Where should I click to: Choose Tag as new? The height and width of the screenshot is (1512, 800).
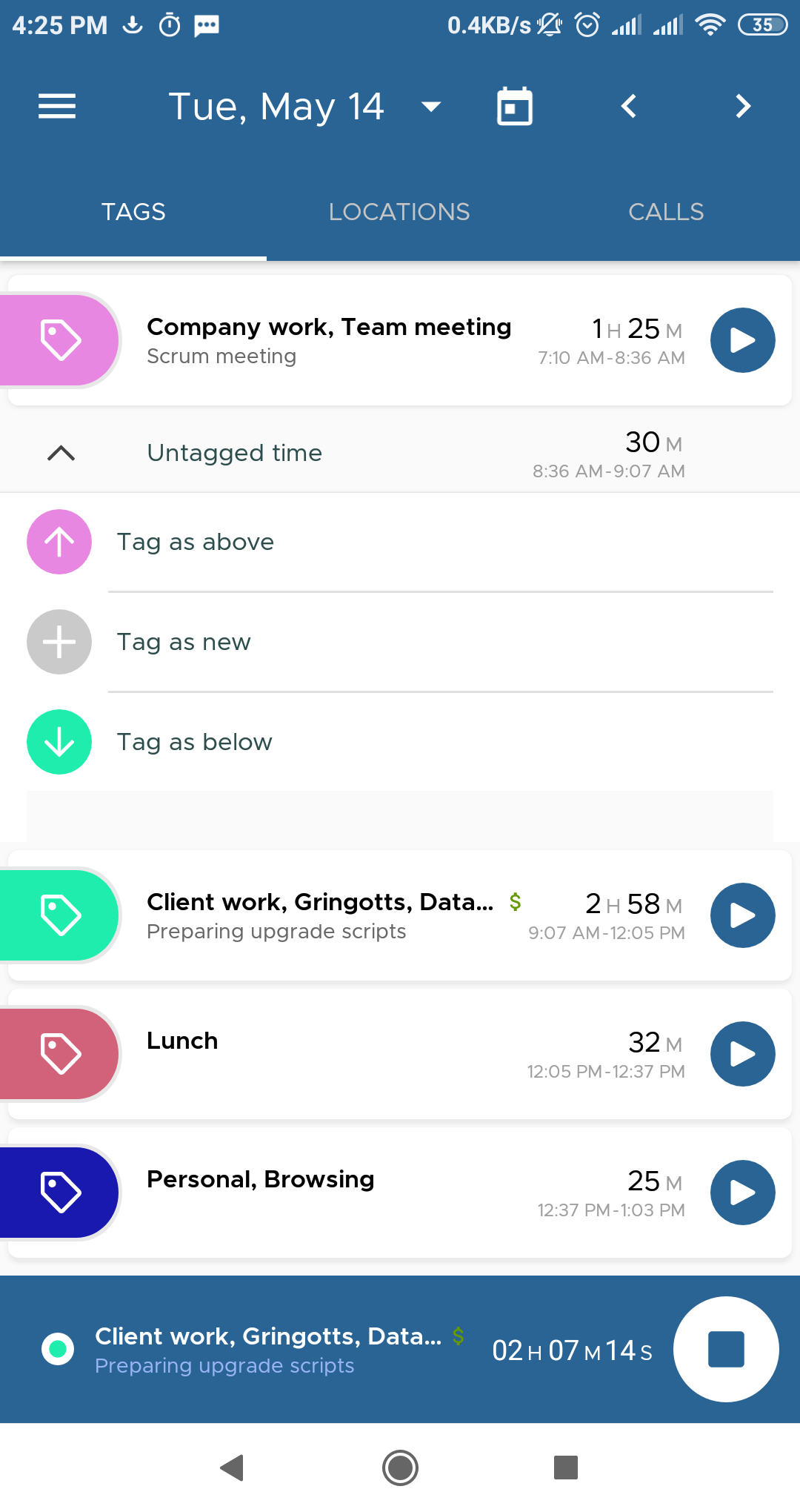point(184,642)
